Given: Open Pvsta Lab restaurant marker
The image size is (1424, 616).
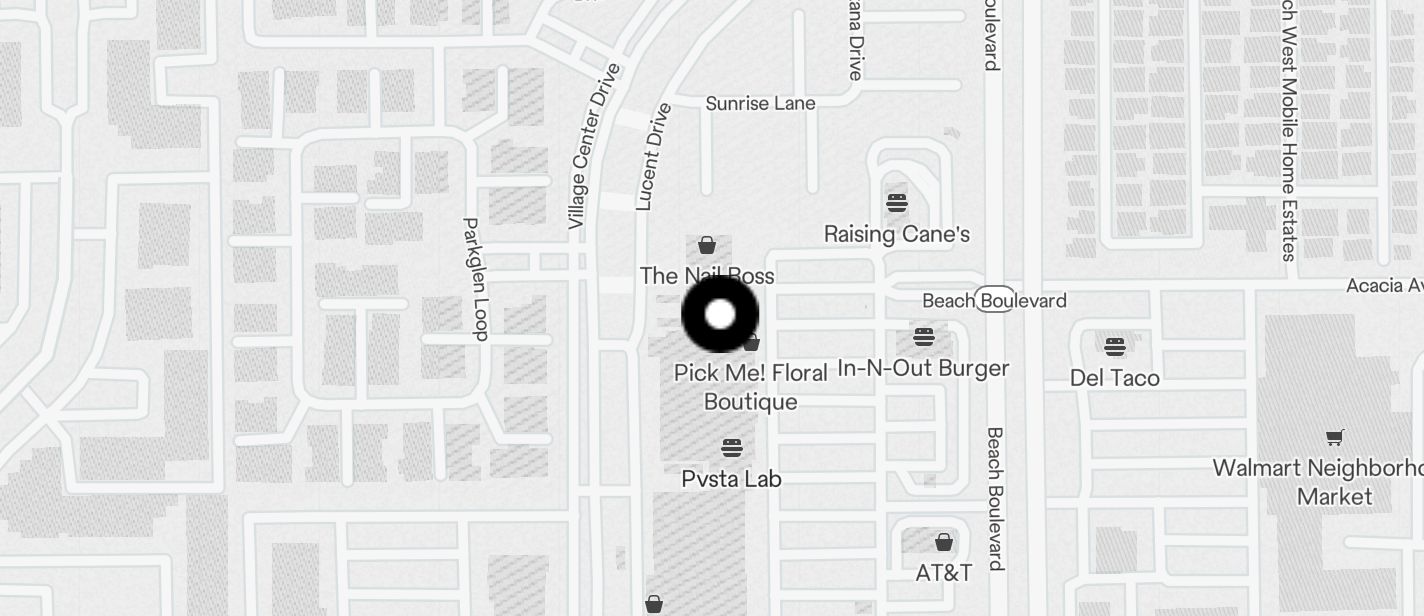Looking at the screenshot, I should click(x=732, y=447).
